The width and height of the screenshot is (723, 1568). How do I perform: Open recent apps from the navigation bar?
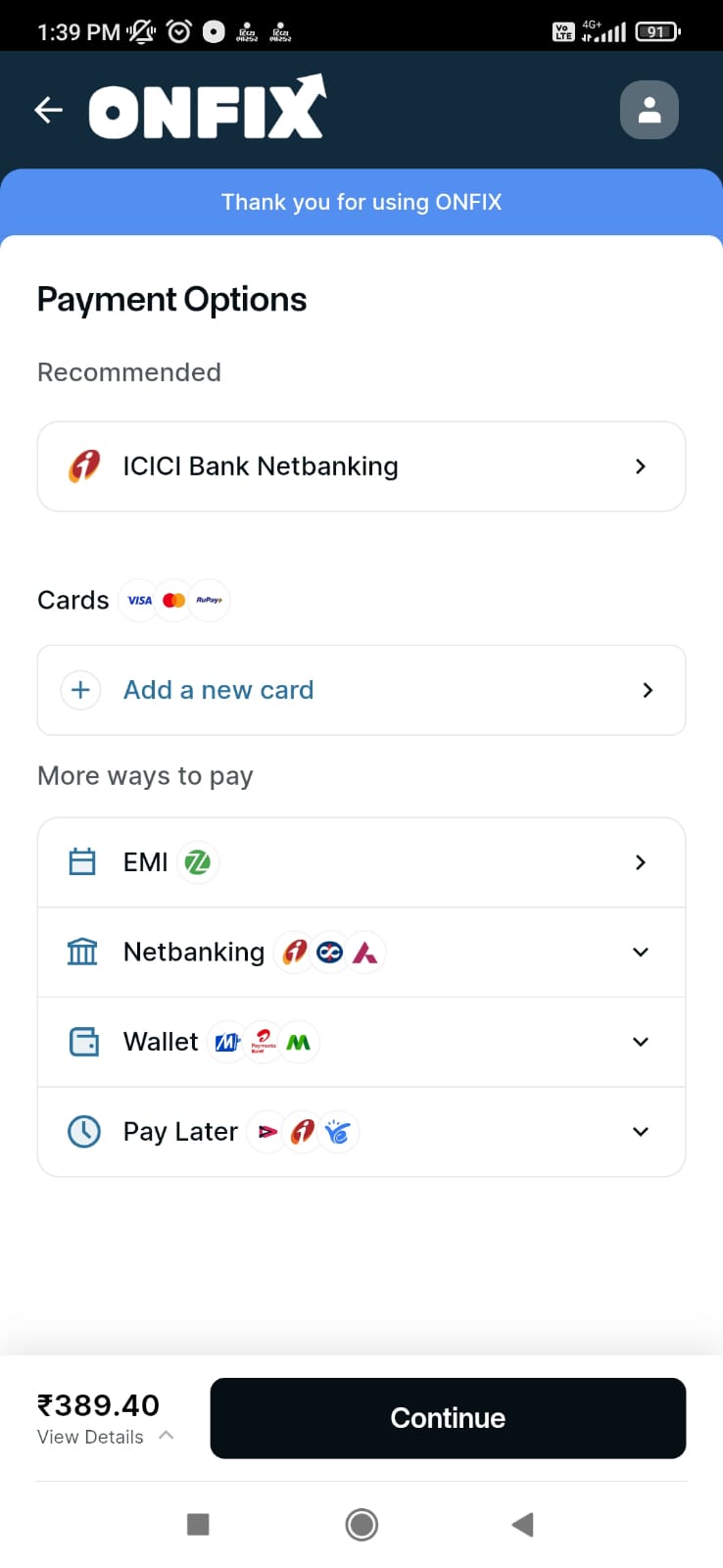[198, 1524]
